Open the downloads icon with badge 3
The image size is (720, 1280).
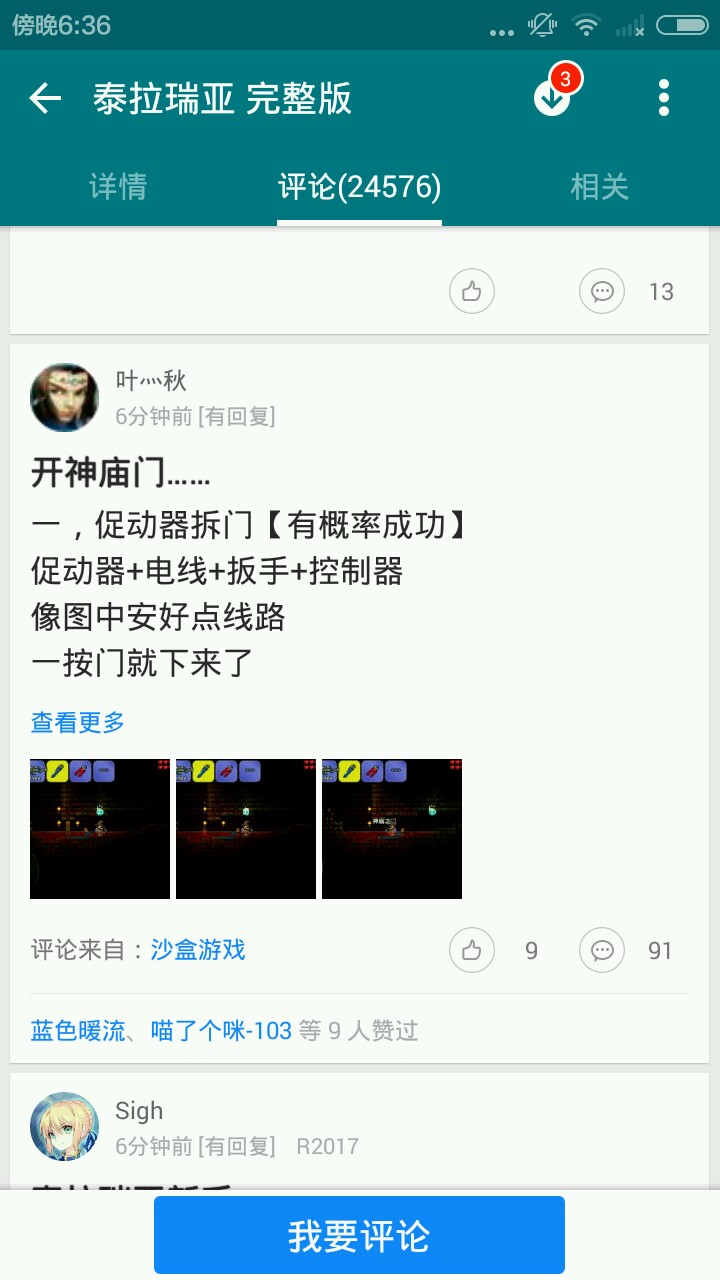(x=552, y=96)
